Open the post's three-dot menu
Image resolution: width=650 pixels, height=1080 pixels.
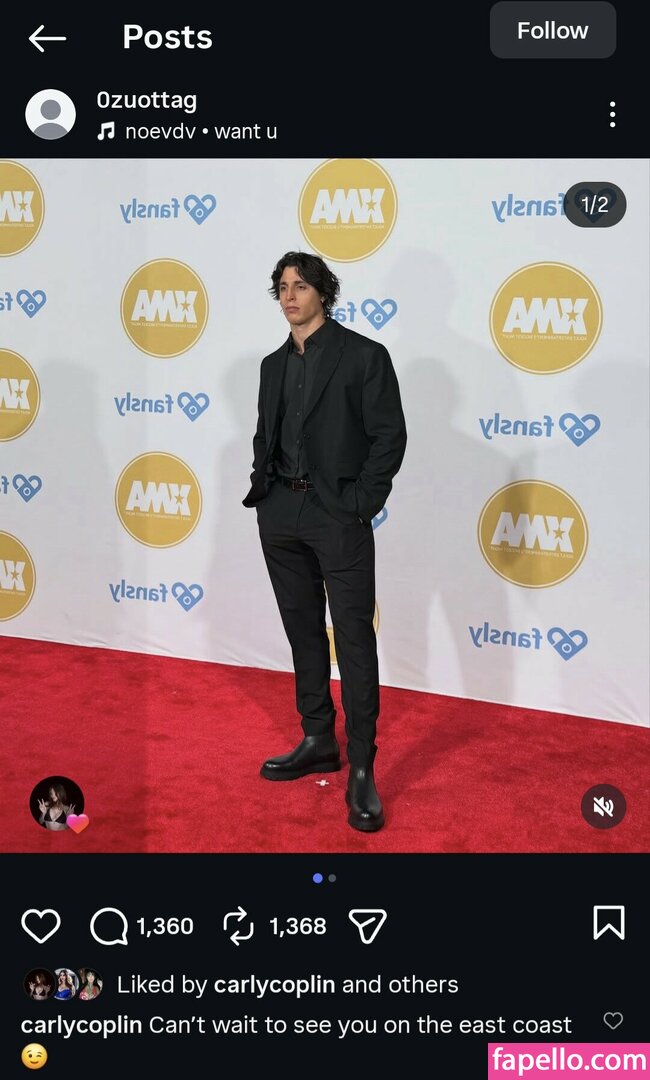coord(612,114)
